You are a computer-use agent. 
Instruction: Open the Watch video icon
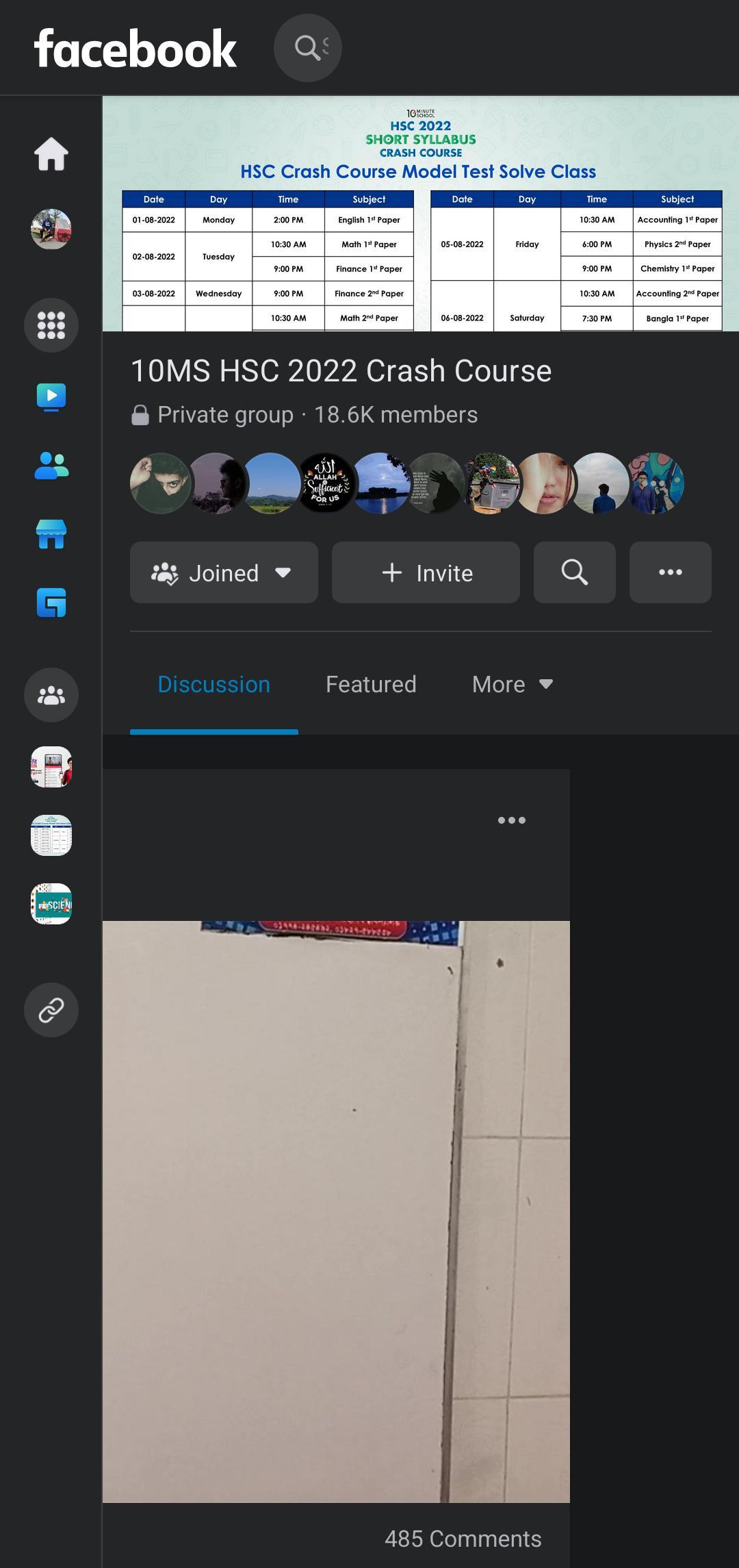click(51, 396)
